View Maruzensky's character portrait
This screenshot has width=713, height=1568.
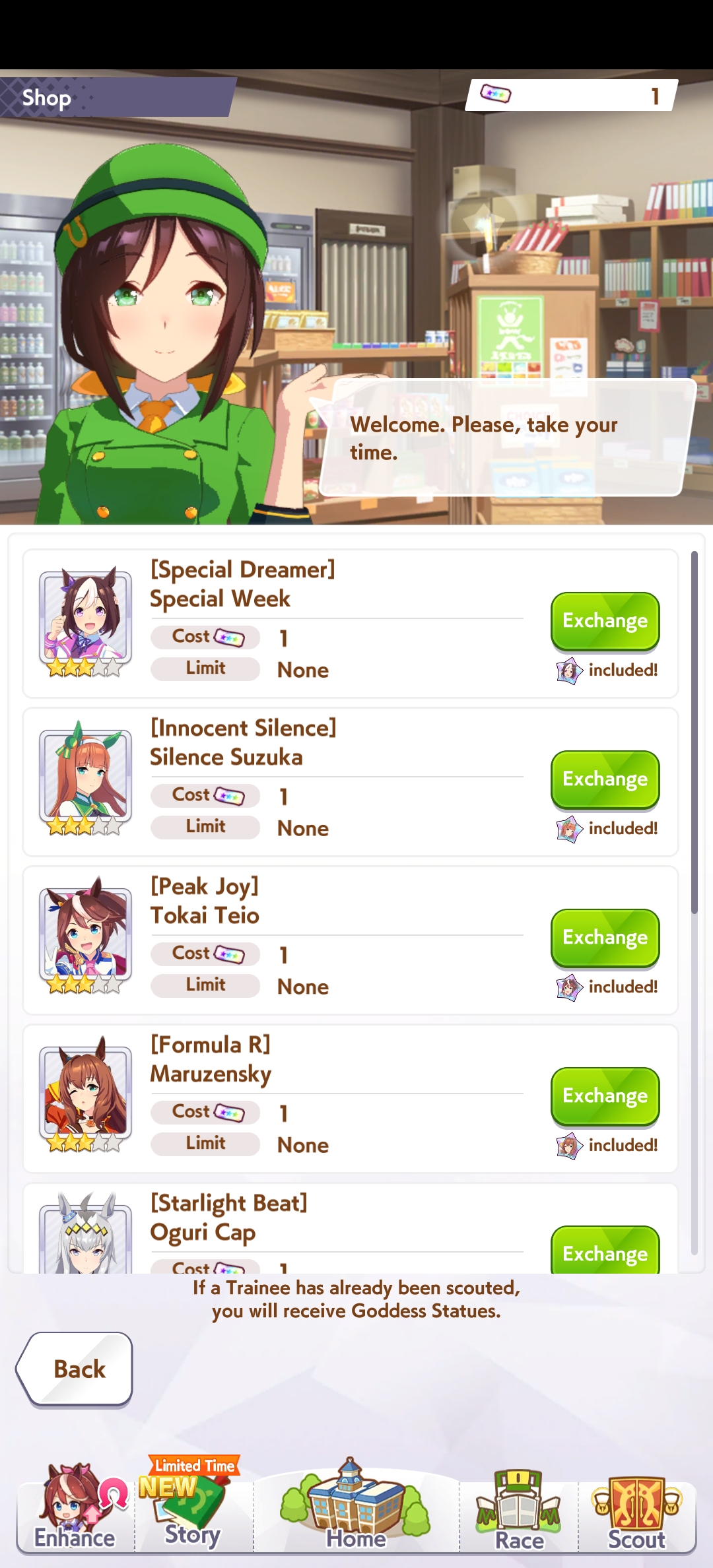[x=85, y=1094]
